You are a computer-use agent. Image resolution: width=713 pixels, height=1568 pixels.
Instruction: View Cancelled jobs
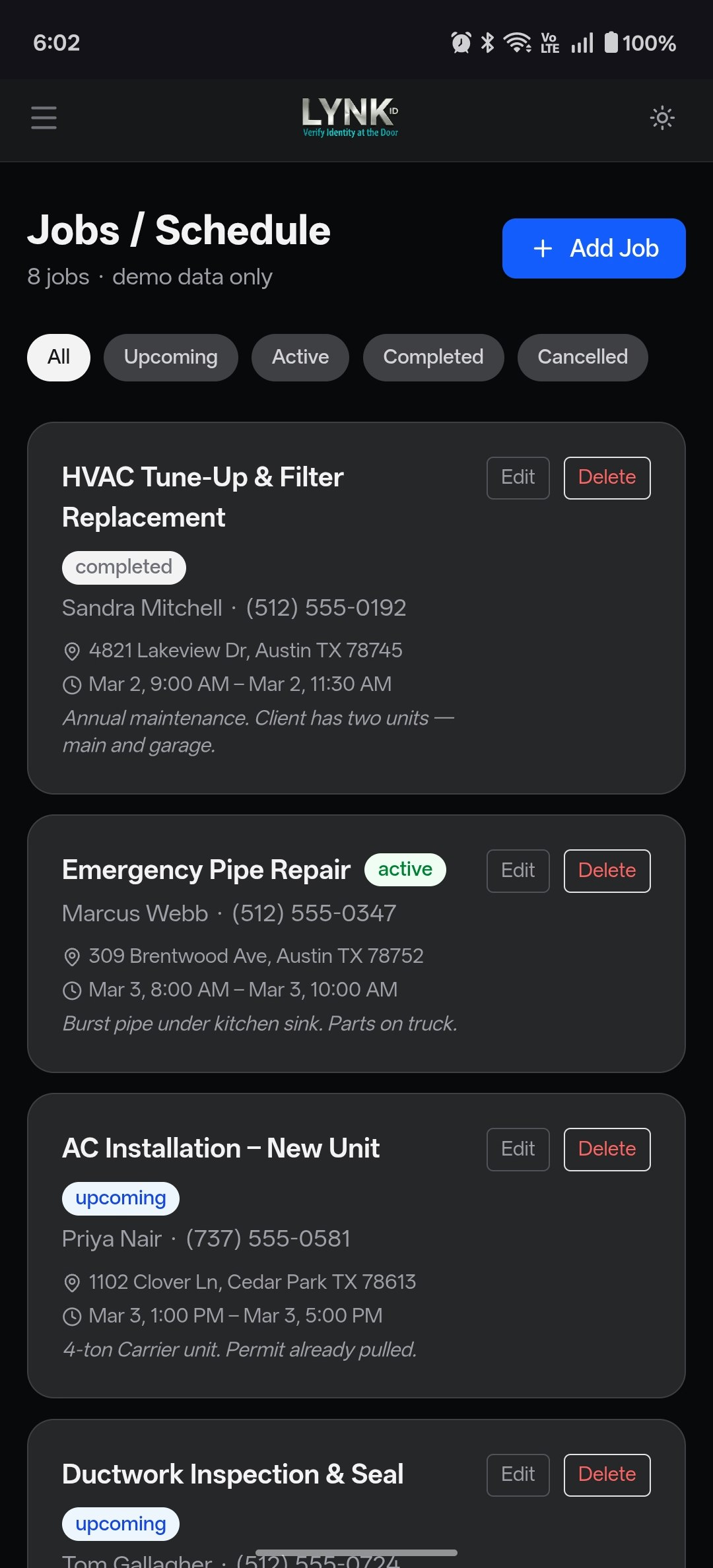[x=582, y=357]
